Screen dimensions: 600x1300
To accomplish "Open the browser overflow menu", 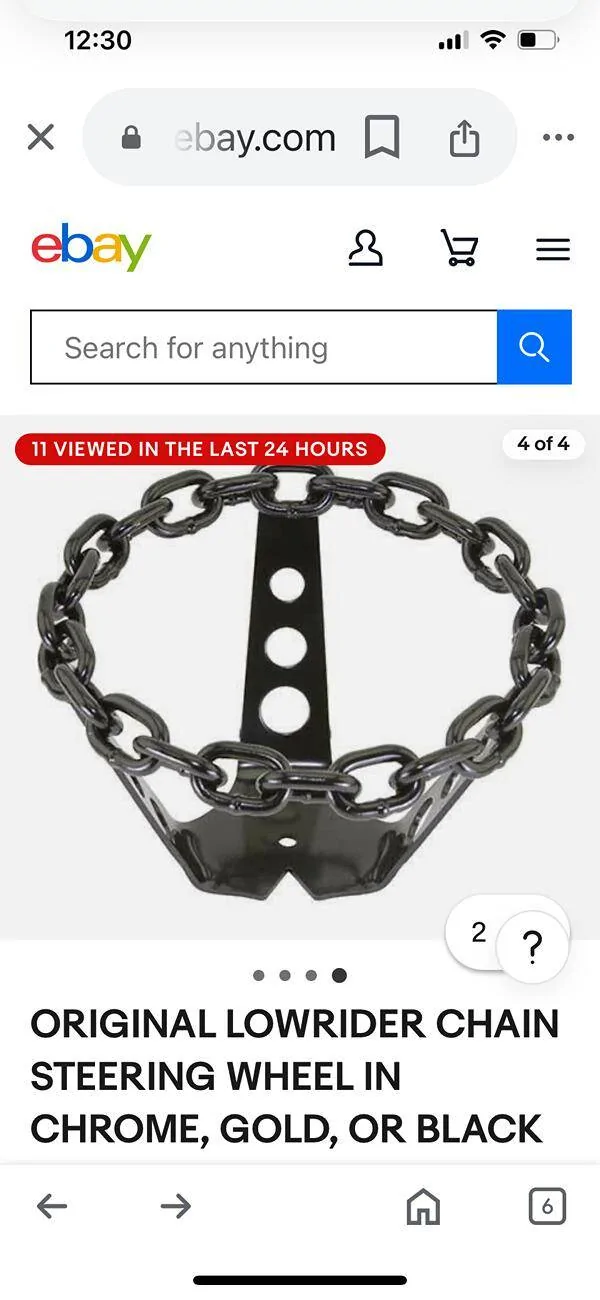I will click(558, 137).
